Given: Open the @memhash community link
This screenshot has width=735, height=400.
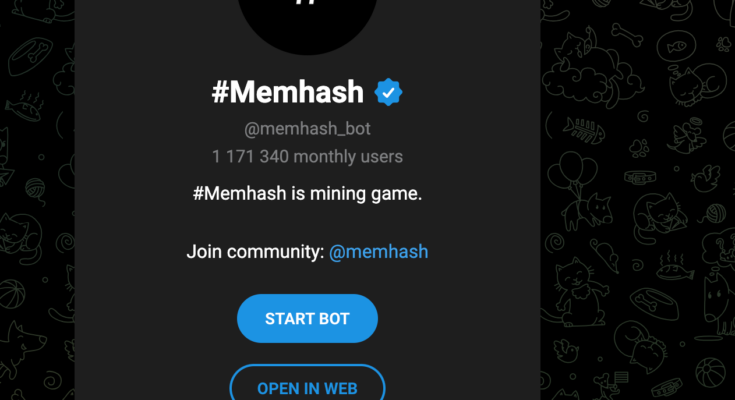Looking at the screenshot, I should pyautogui.click(x=378, y=251).
